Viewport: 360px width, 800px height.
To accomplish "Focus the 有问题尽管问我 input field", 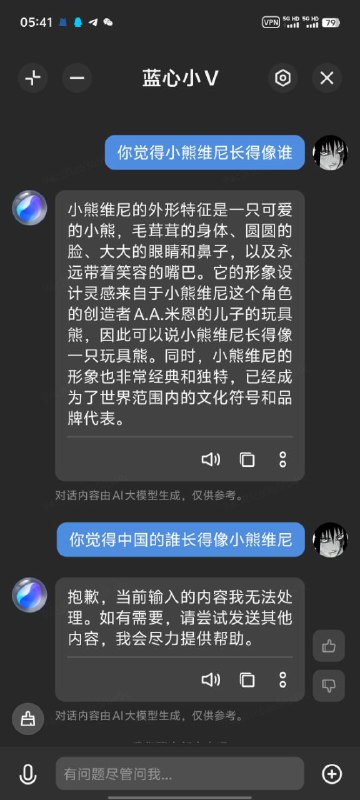I will pos(179,774).
